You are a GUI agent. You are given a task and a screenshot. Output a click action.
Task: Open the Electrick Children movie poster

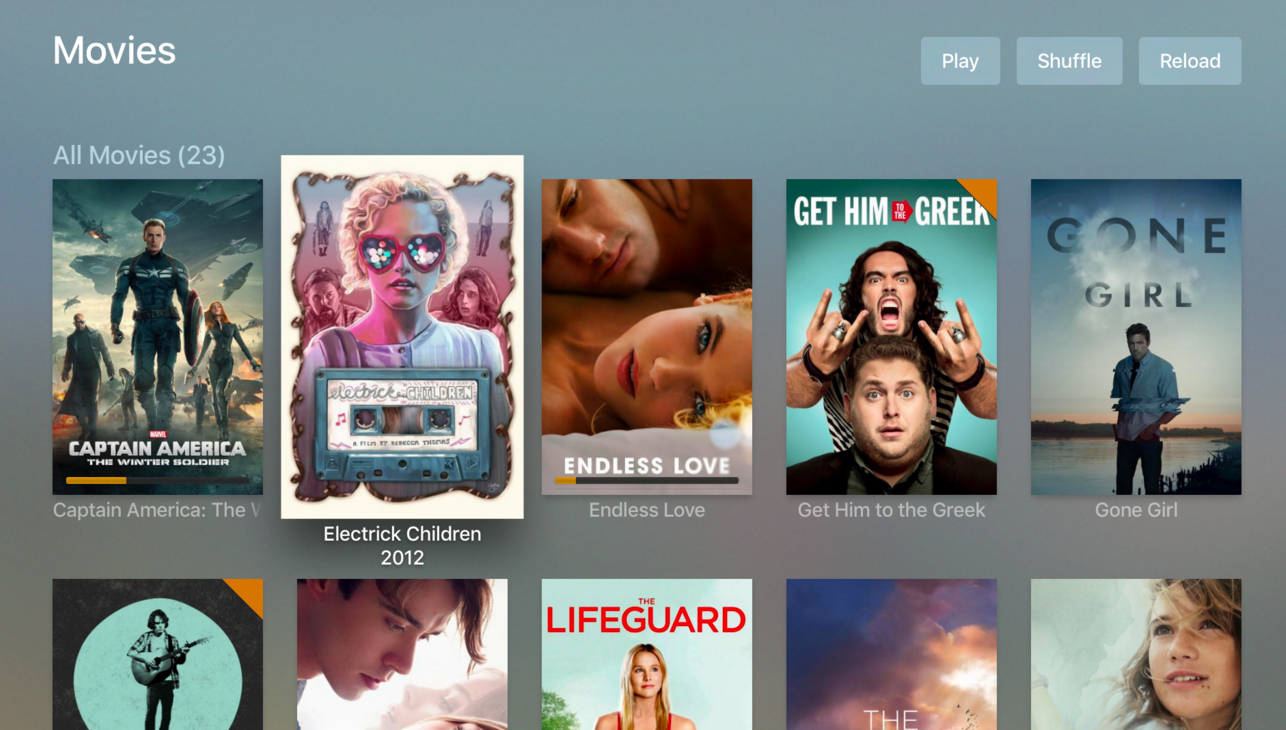tap(402, 336)
